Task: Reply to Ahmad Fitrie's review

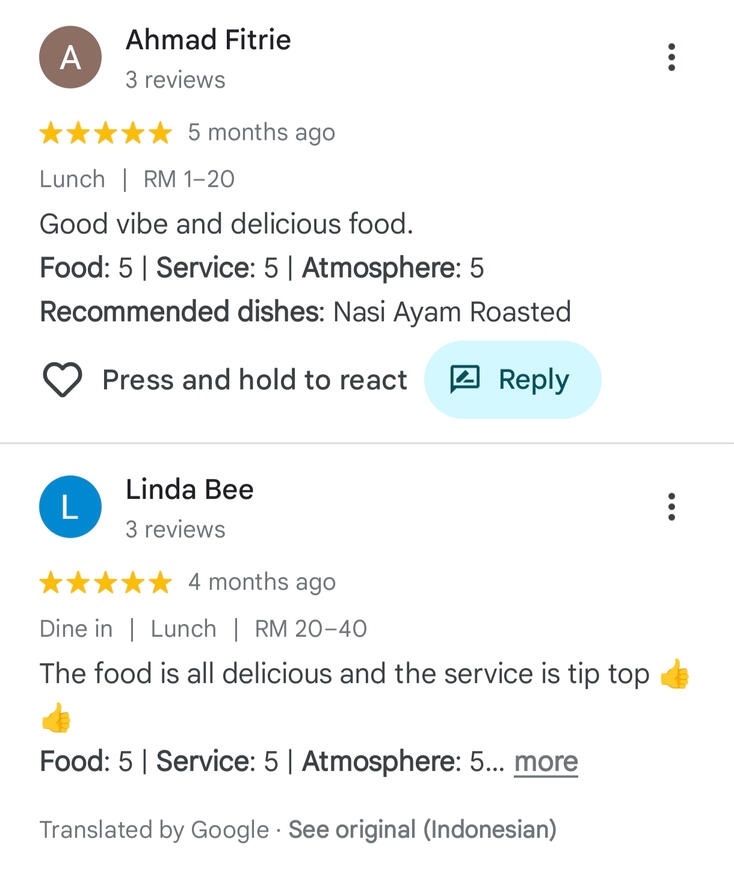Action: [512, 380]
